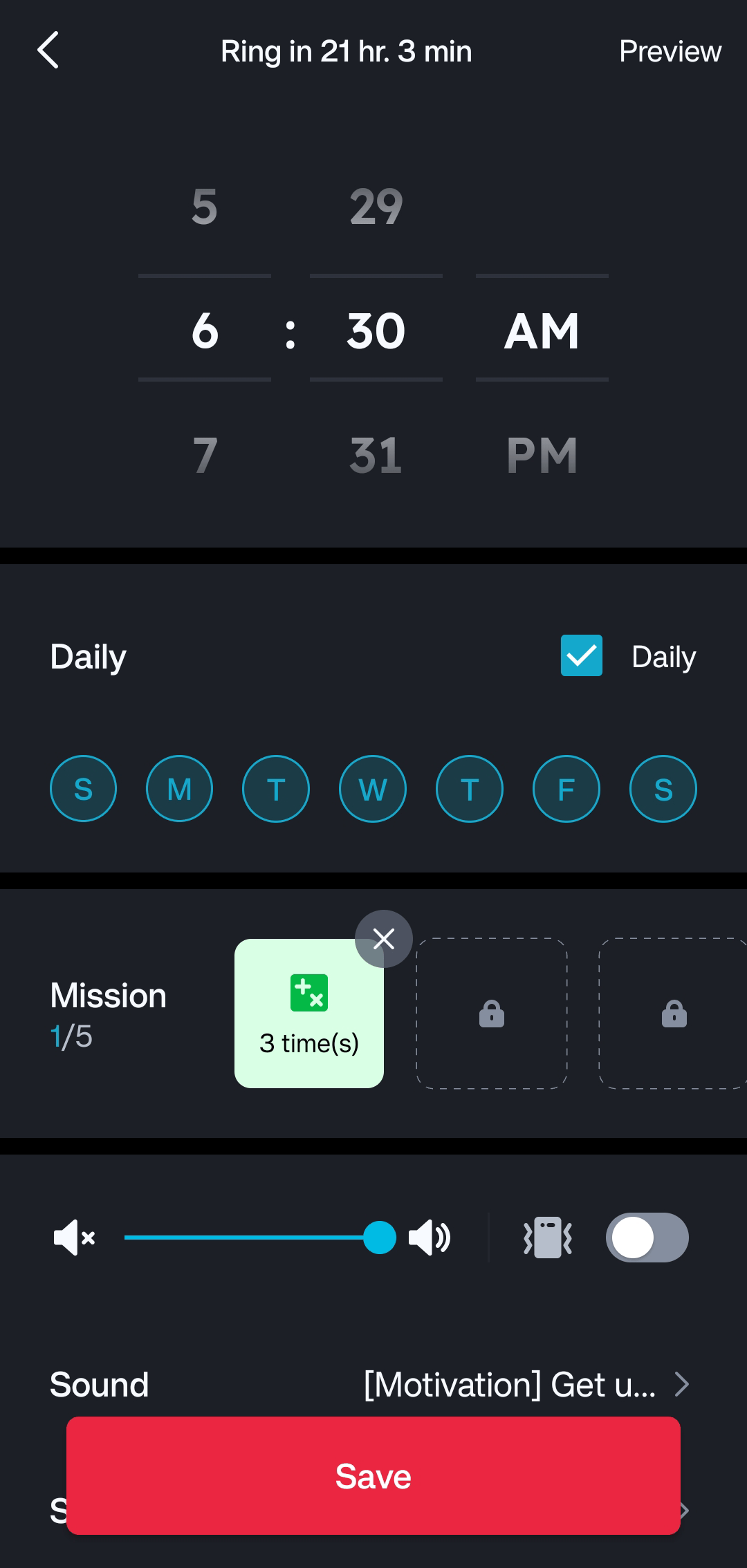
Task: Go back using the top-left arrow
Action: [x=48, y=50]
